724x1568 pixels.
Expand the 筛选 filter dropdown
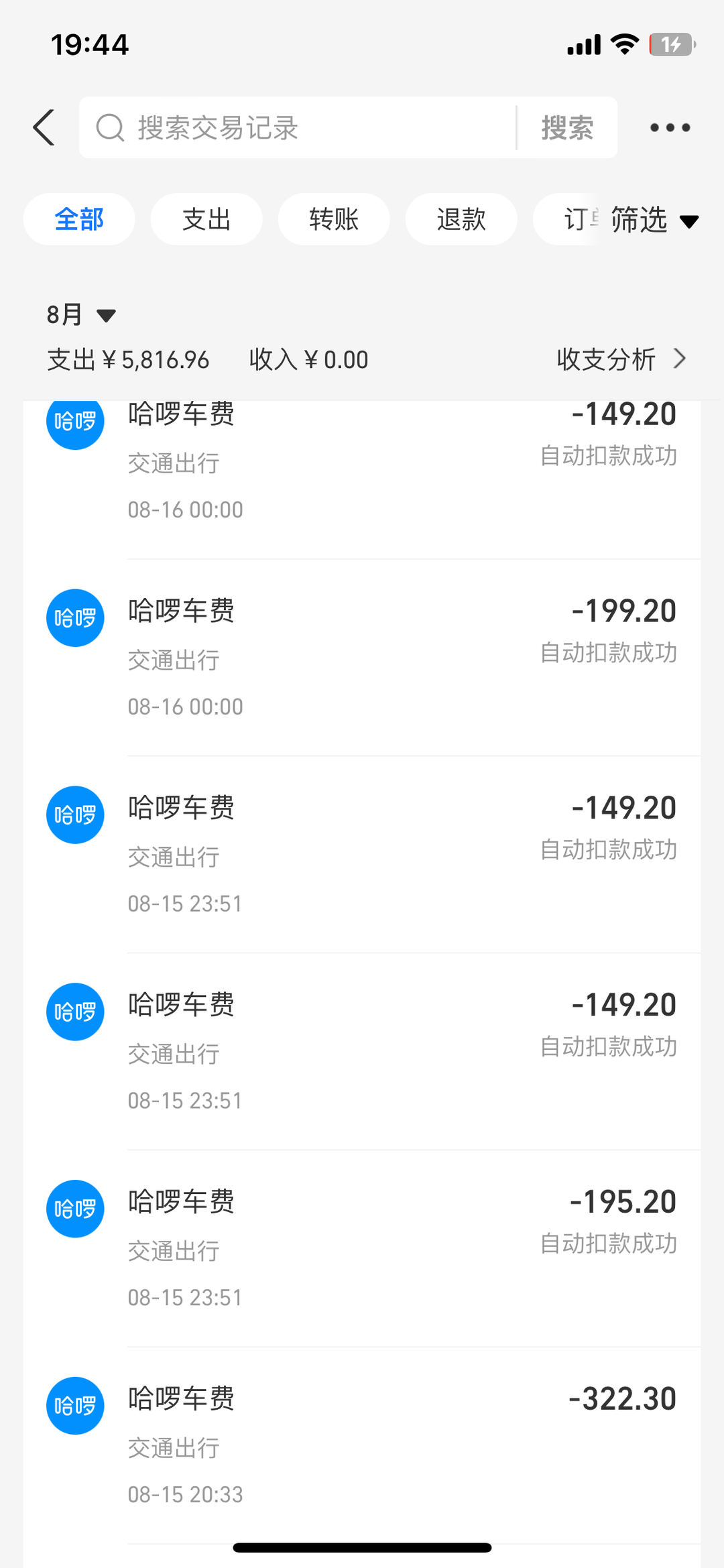click(654, 220)
